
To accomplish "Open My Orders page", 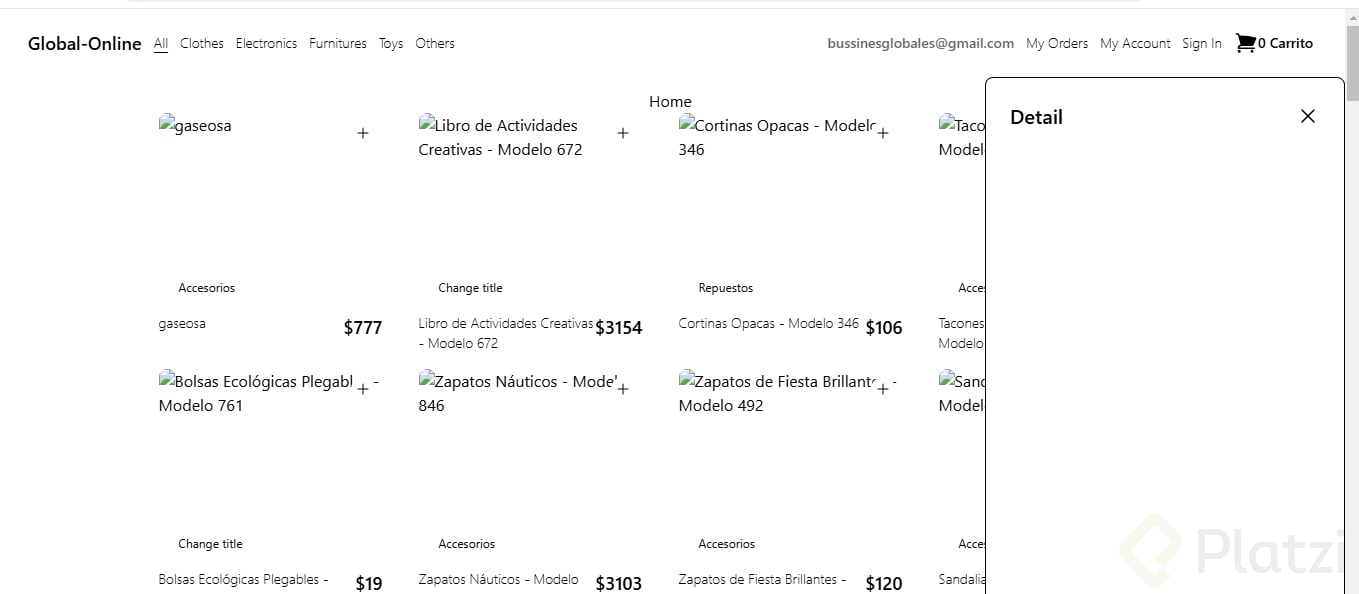I will click(x=1057, y=43).
